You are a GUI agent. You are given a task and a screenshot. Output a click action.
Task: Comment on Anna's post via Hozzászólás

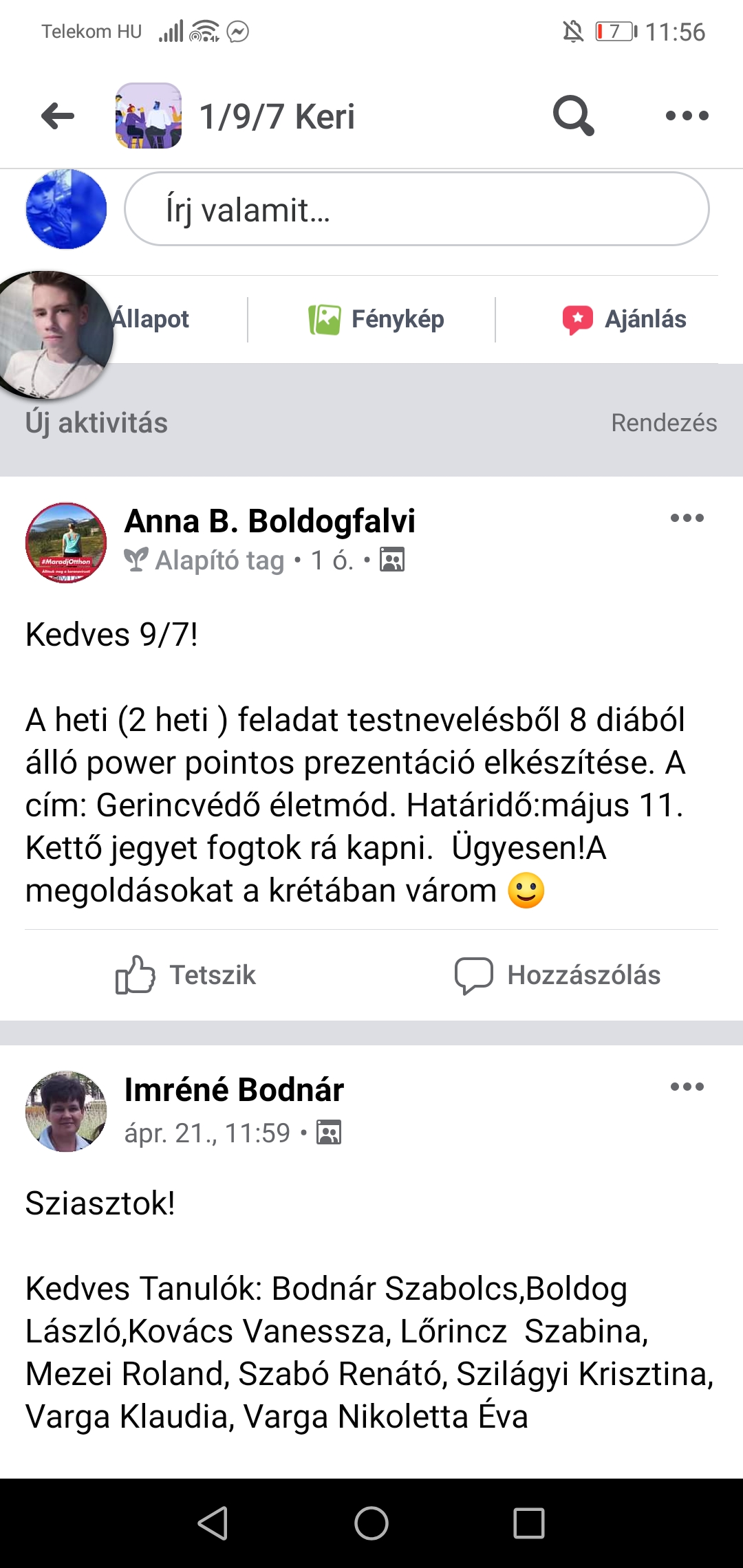(x=557, y=974)
